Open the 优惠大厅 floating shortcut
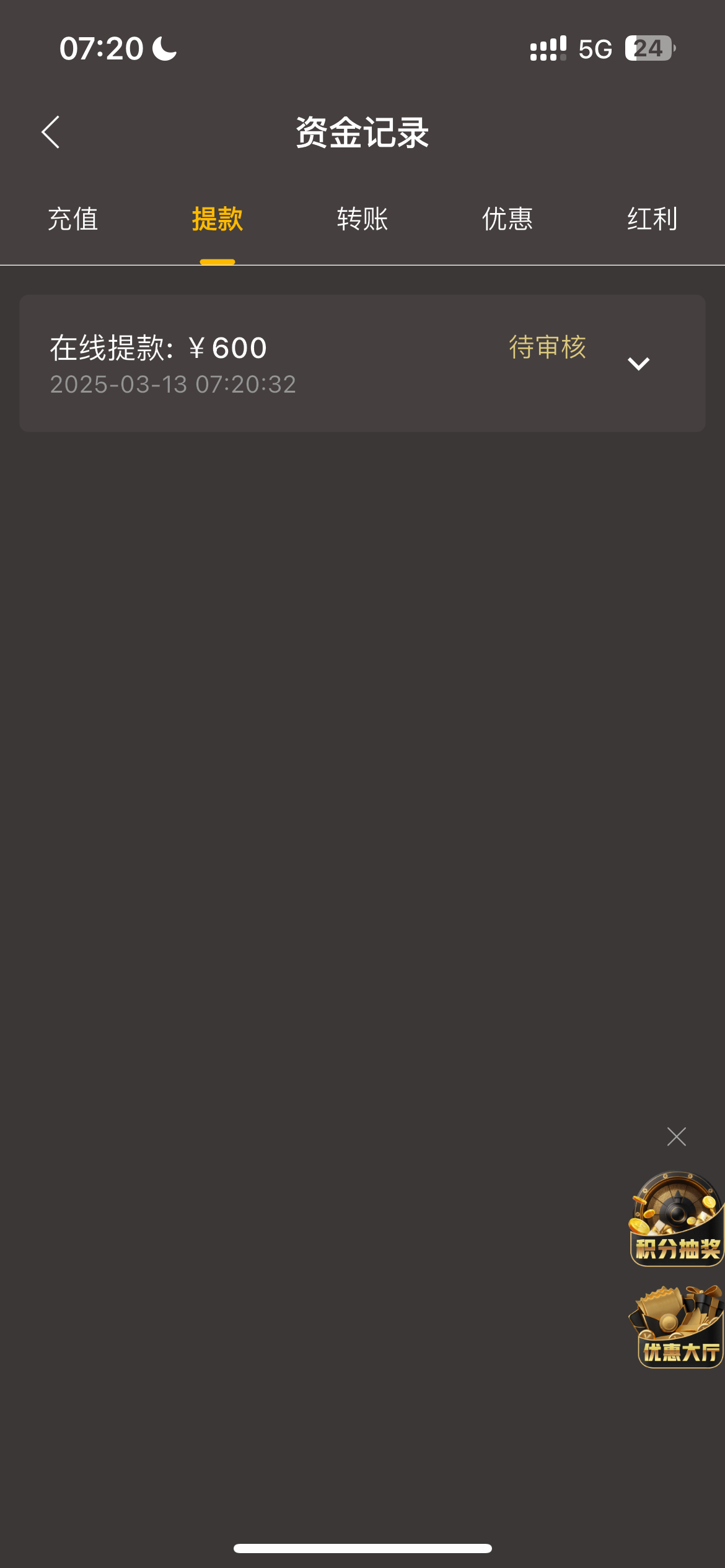The width and height of the screenshot is (725, 1568). (x=677, y=1325)
